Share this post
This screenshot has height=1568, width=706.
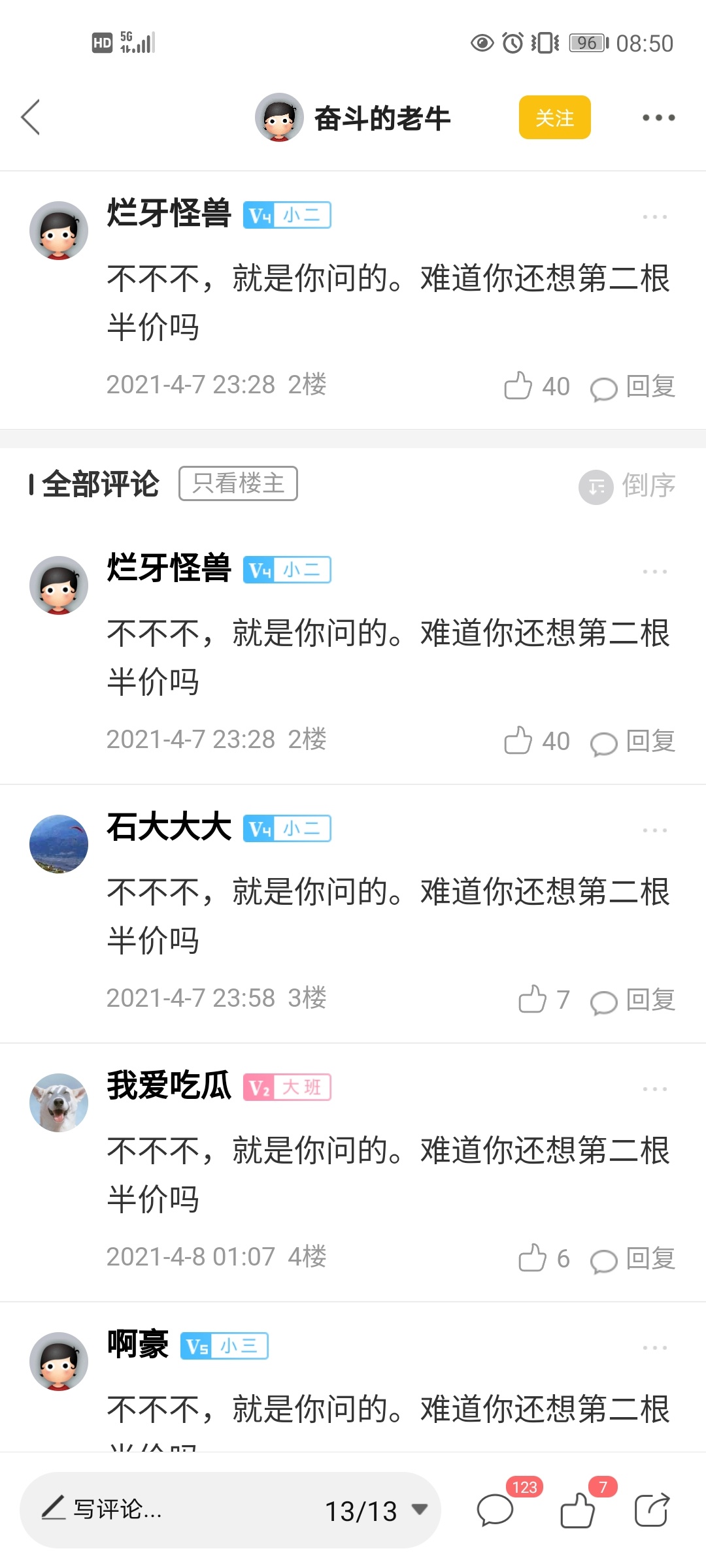[x=652, y=1509]
